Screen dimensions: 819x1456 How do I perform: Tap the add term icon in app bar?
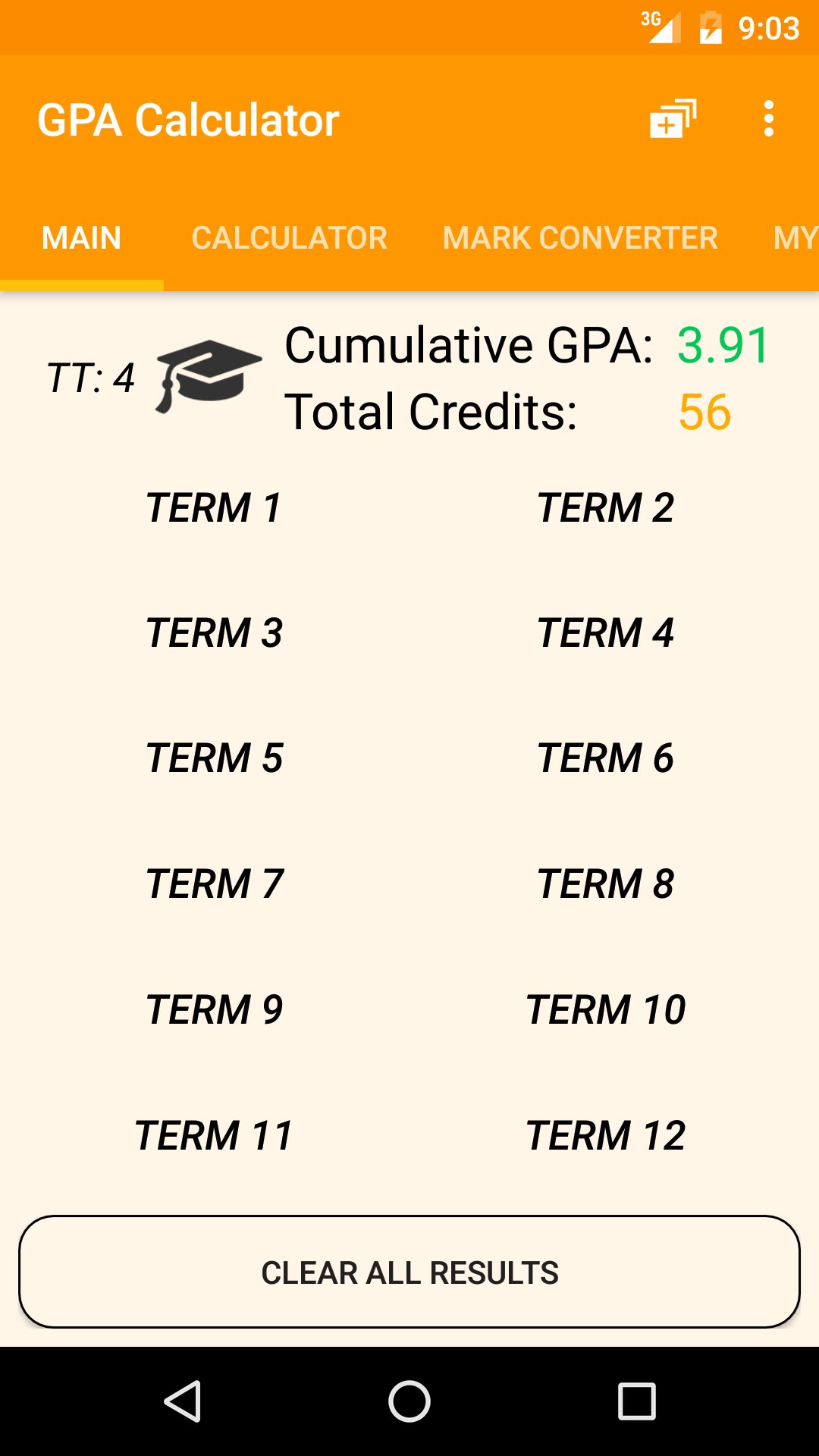(x=672, y=119)
